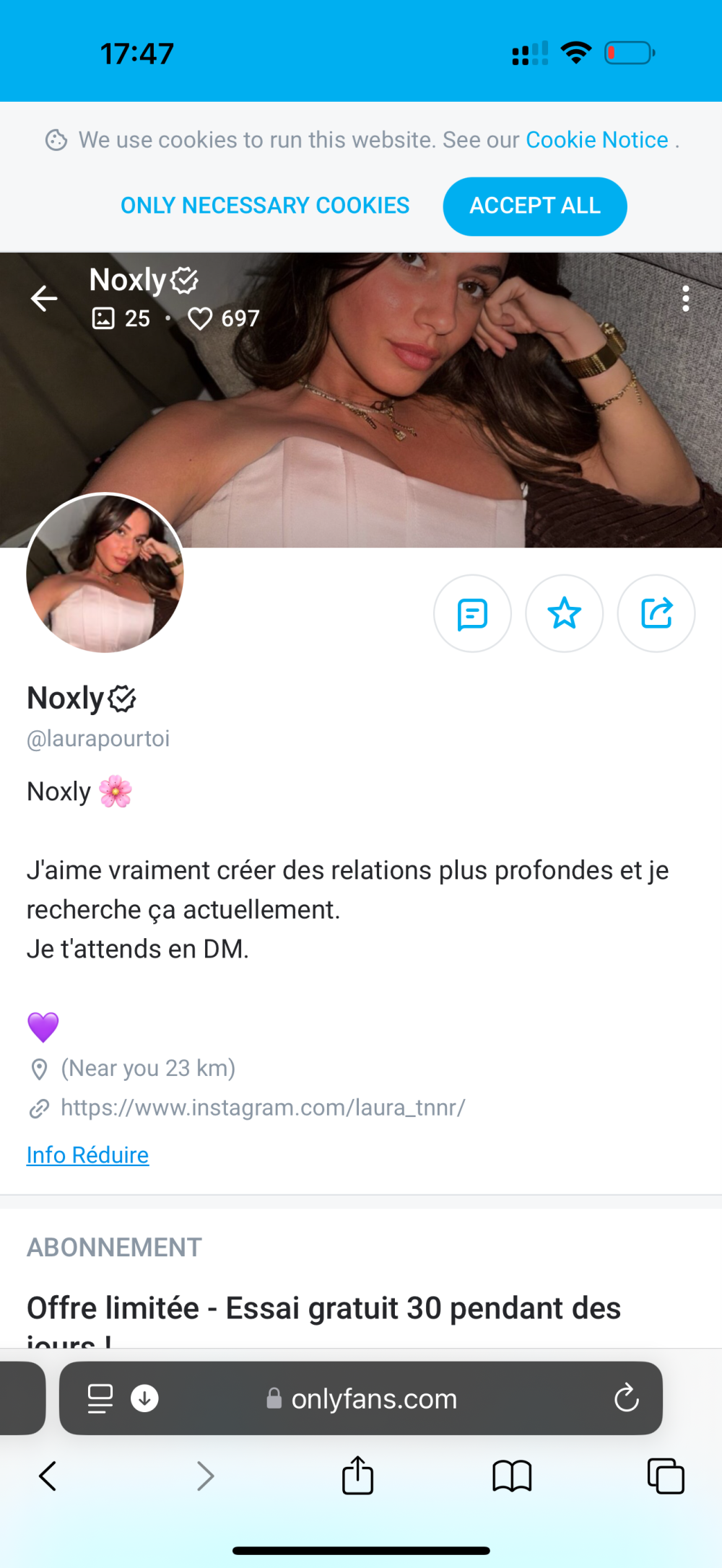Show all open Safari tabs
Image resolution: width=722 pixels, height=1568 pixels.
pos(665,1476)
